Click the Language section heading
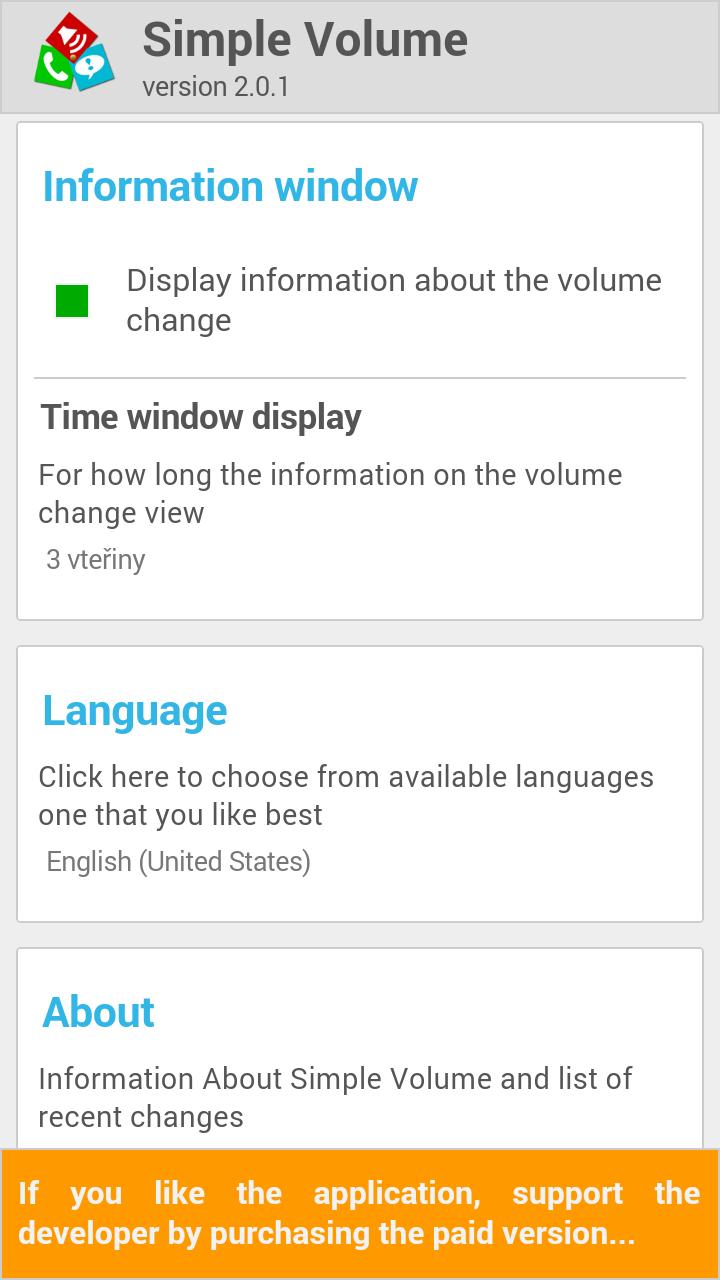 coord(134,710)
